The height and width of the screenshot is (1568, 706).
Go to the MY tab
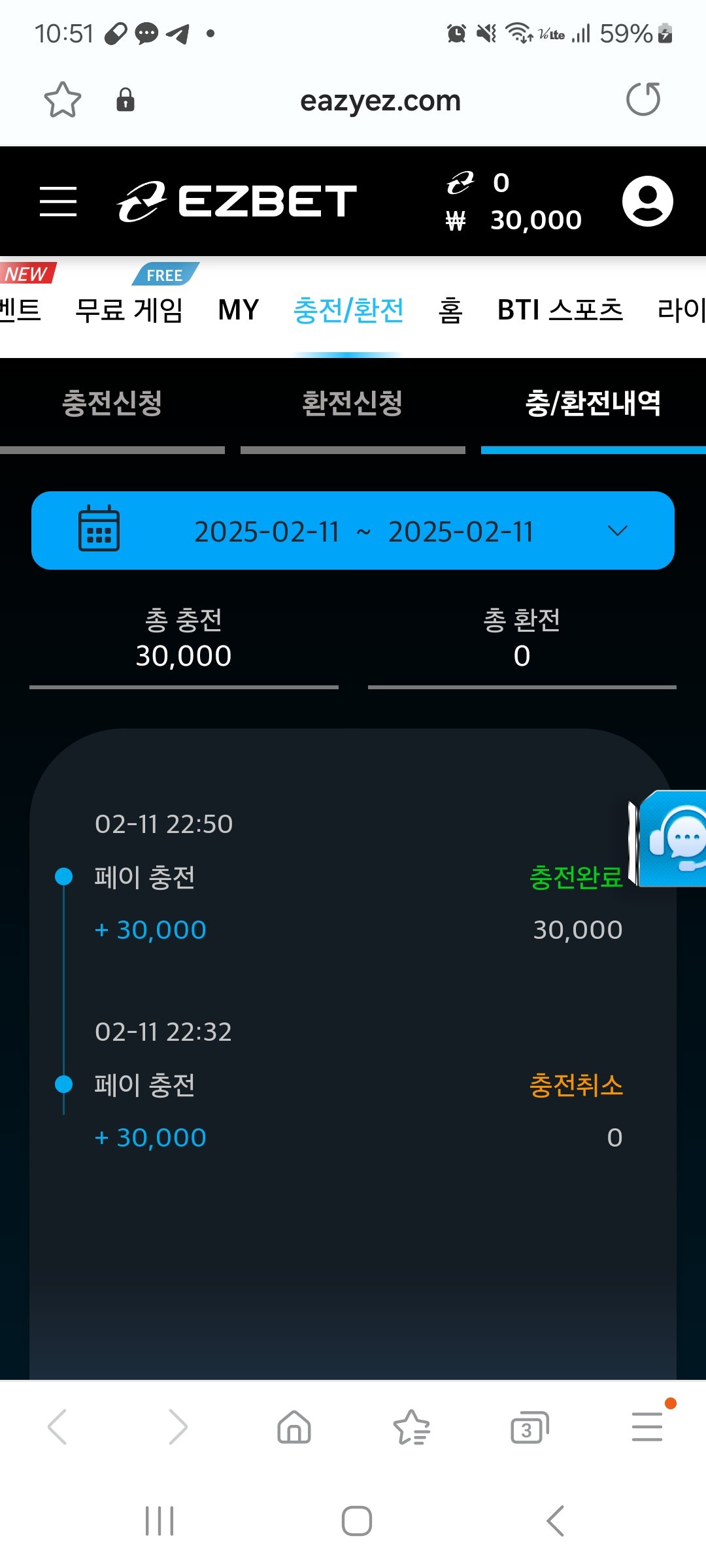(239, 310)
